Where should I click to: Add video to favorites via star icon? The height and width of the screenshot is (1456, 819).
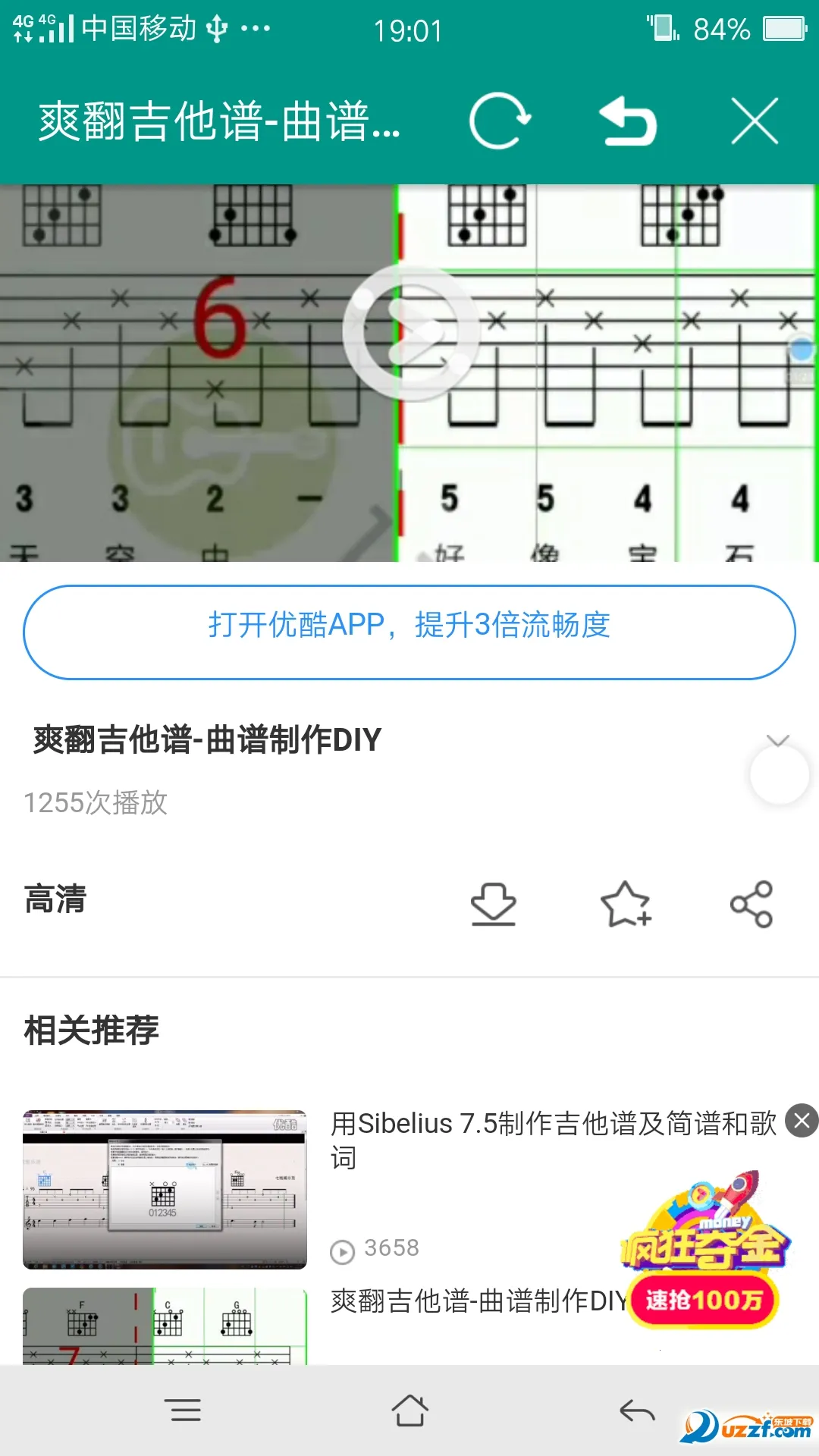point(625,904)
